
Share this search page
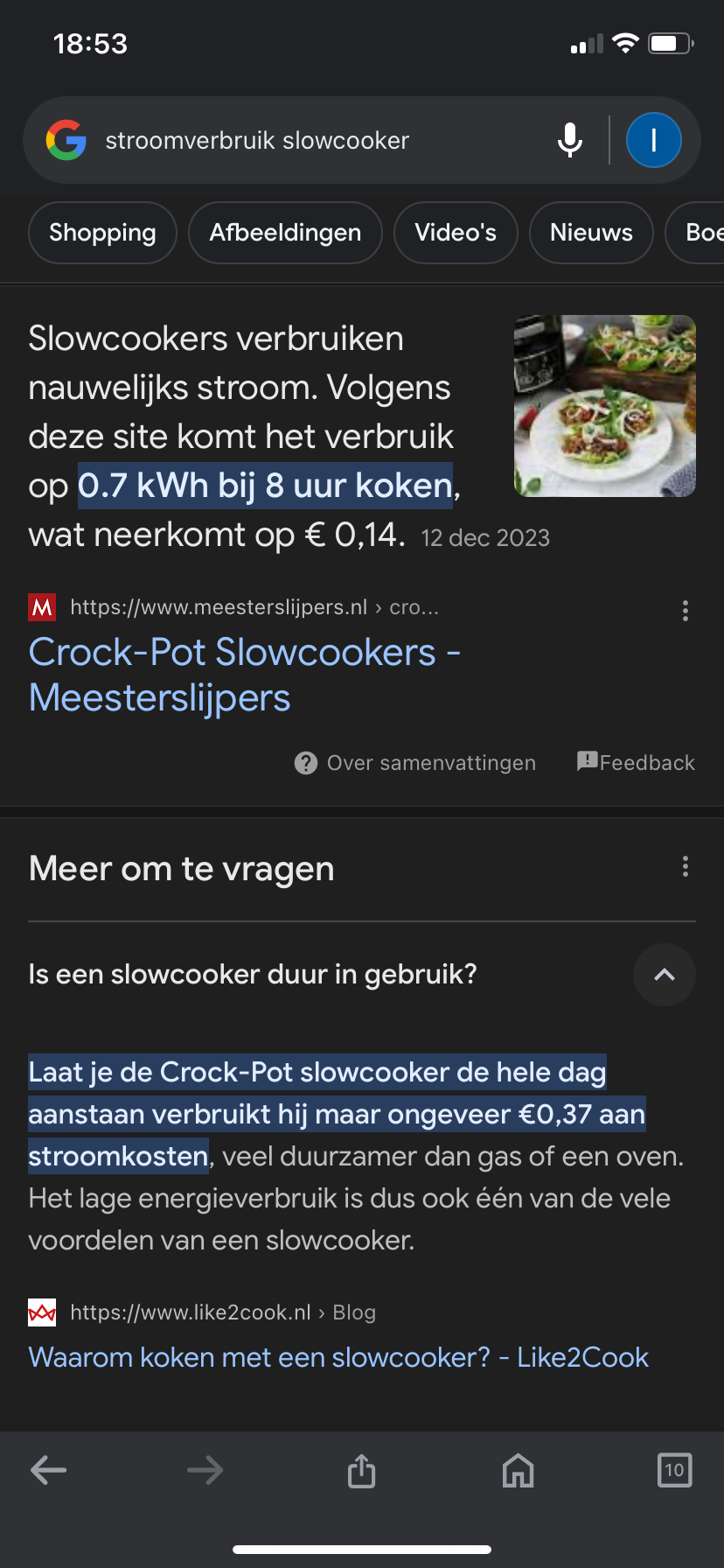(361, 1470)
